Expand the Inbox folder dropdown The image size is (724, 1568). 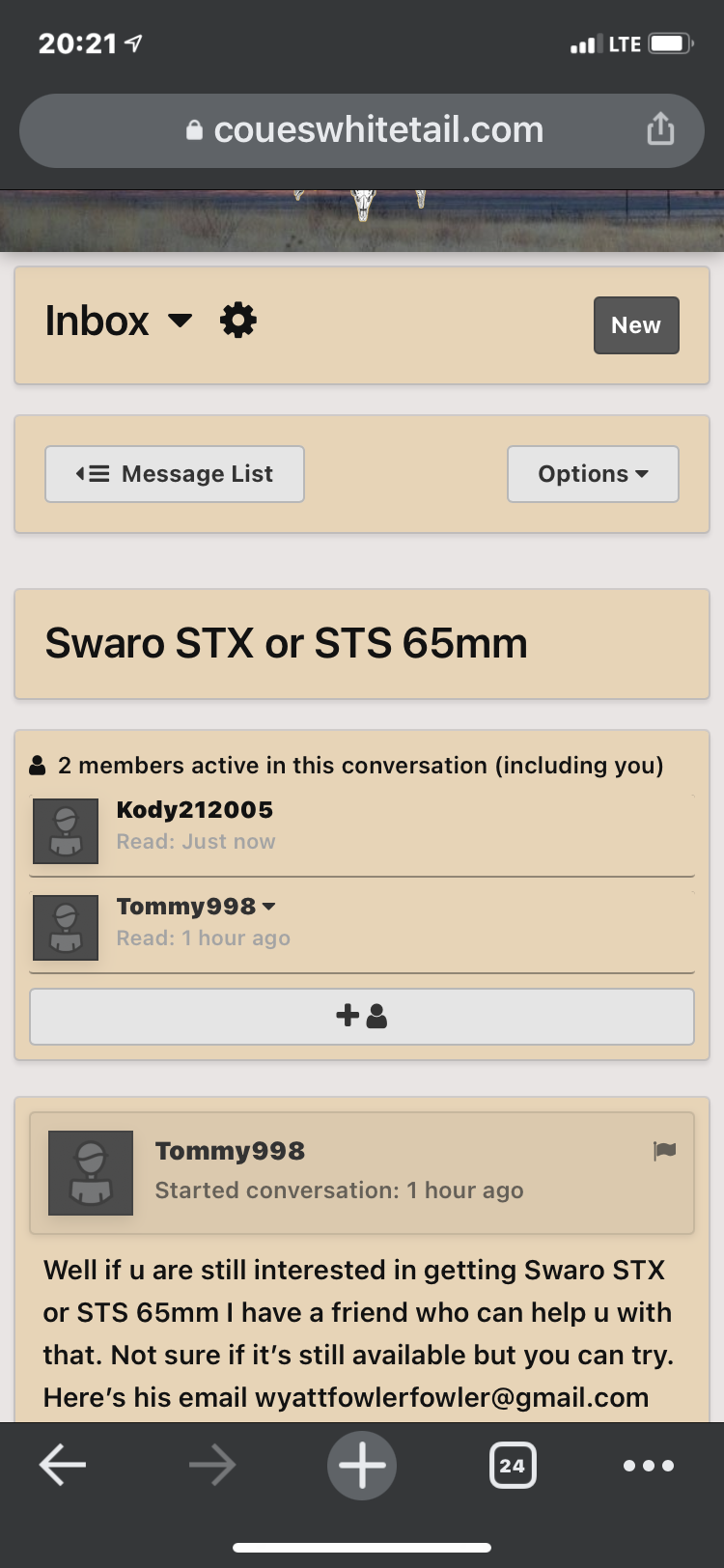tap(181, 321)
